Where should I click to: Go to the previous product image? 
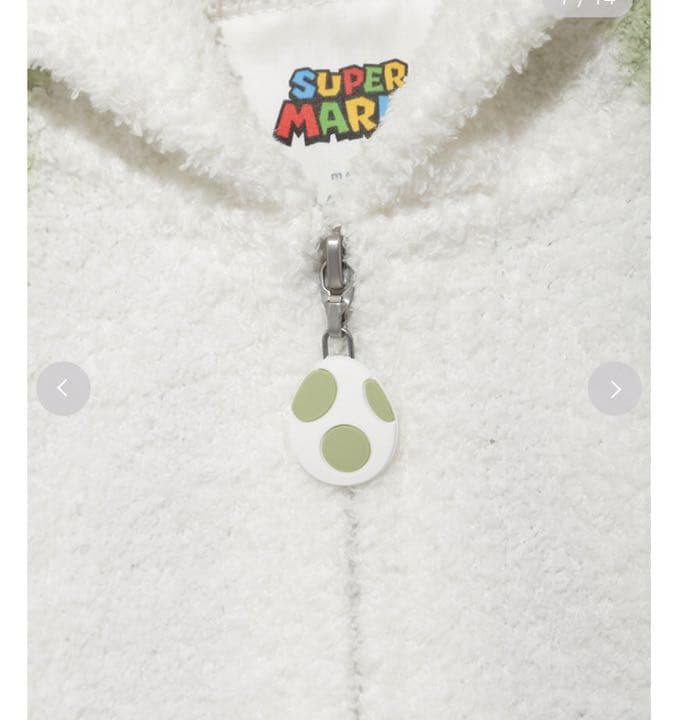63,388
